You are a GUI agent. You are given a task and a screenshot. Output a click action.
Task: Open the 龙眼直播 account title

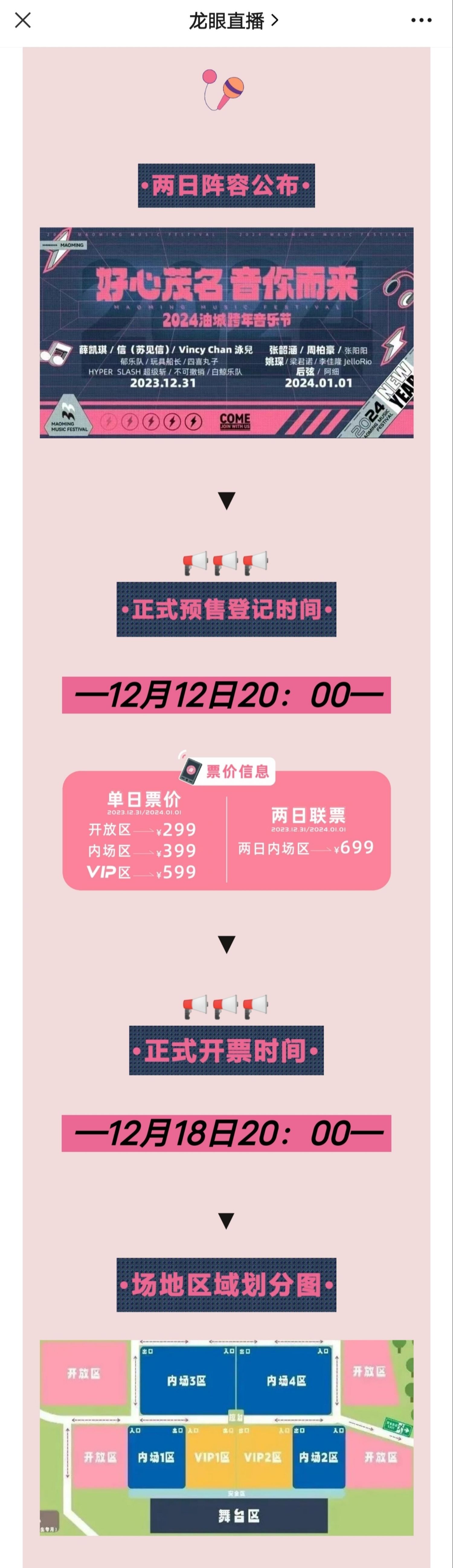pos(233,21)
